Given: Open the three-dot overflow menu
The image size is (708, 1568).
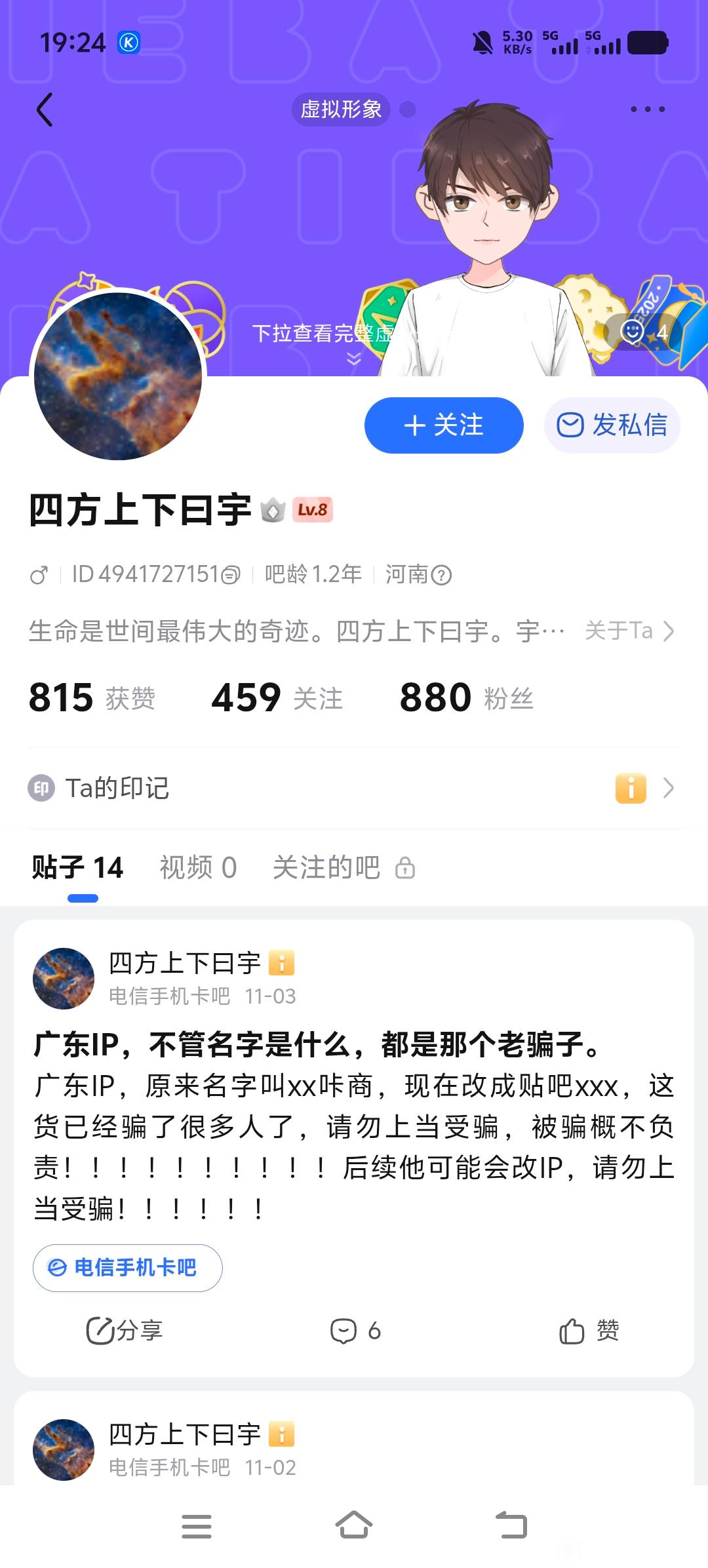Looking at the screenshot, I should click(647, 109).
